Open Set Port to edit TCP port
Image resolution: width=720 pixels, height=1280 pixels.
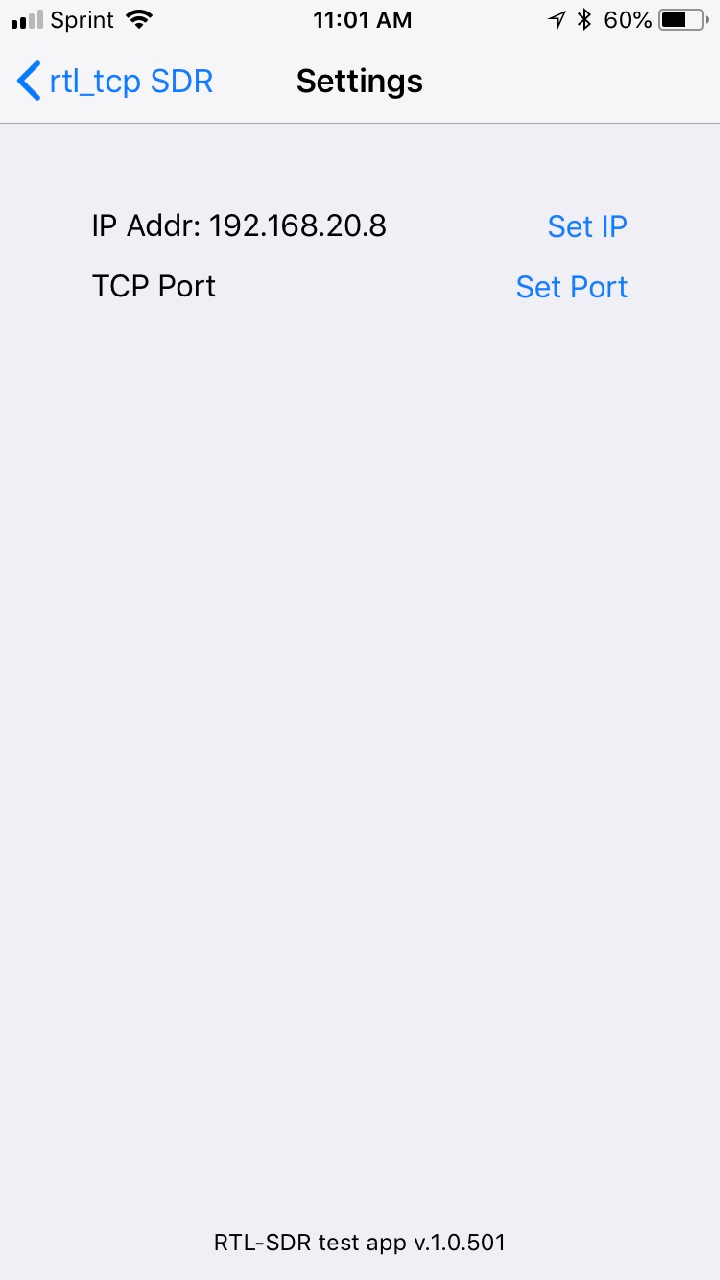pyautogui.click(x=571, y=287)
